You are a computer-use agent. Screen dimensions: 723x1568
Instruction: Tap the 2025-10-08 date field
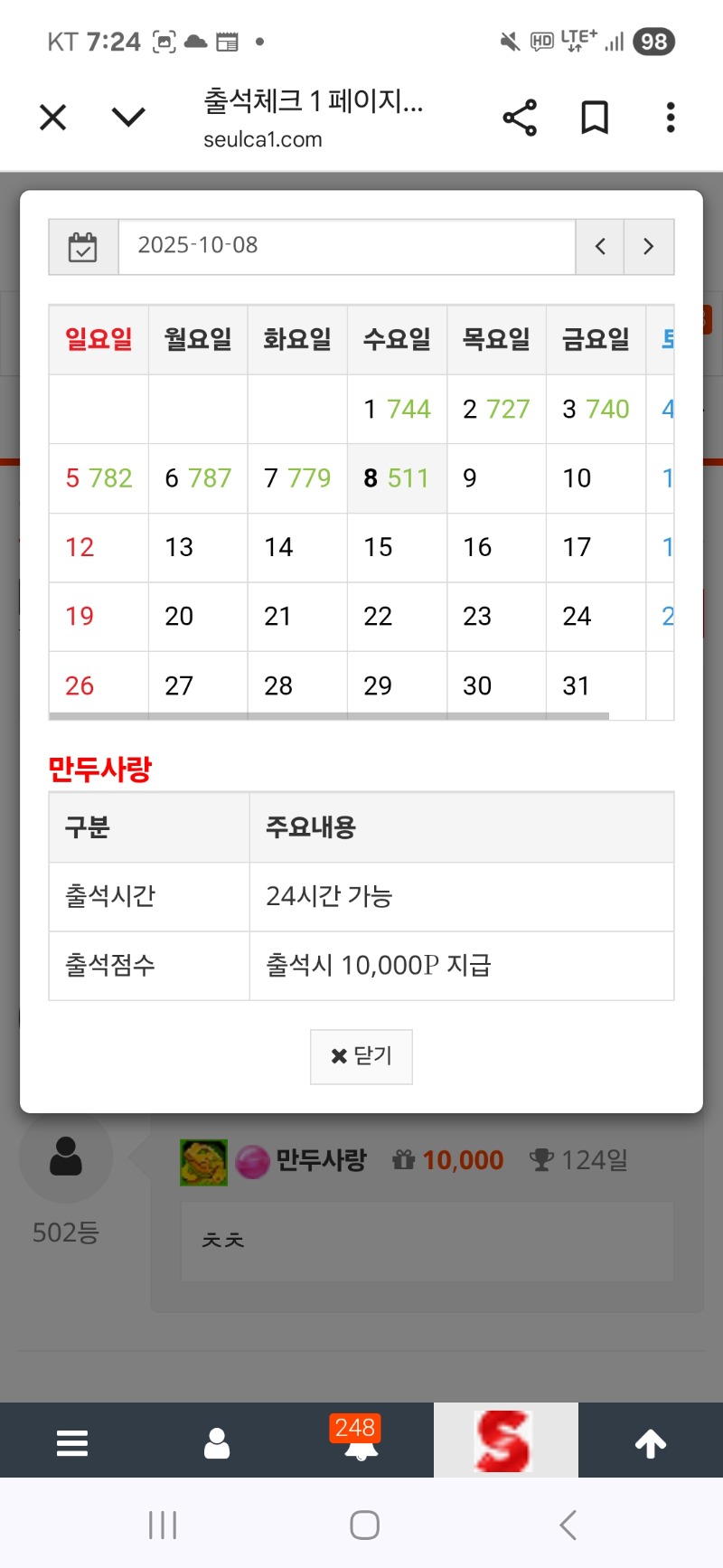346,246
